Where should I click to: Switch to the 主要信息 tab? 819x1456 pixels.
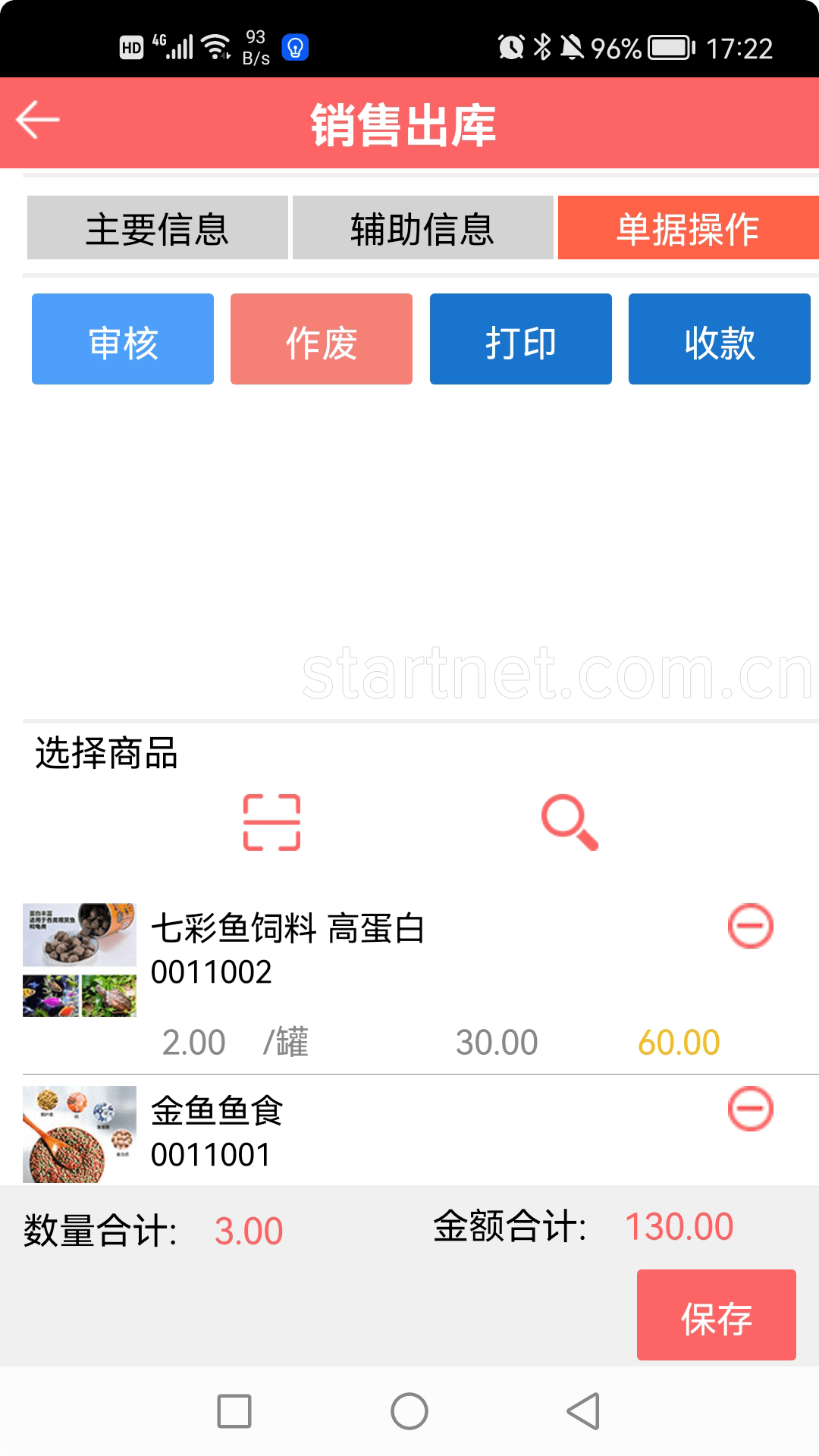click(x=157, y=228)
